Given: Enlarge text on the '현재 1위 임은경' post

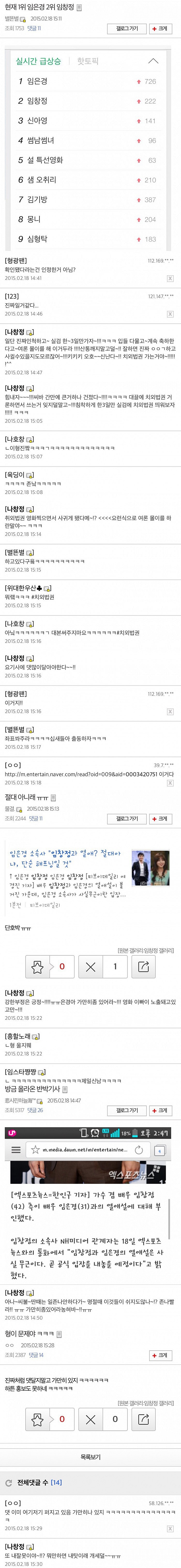Looking at the screenshot, I should coord(162,29).
